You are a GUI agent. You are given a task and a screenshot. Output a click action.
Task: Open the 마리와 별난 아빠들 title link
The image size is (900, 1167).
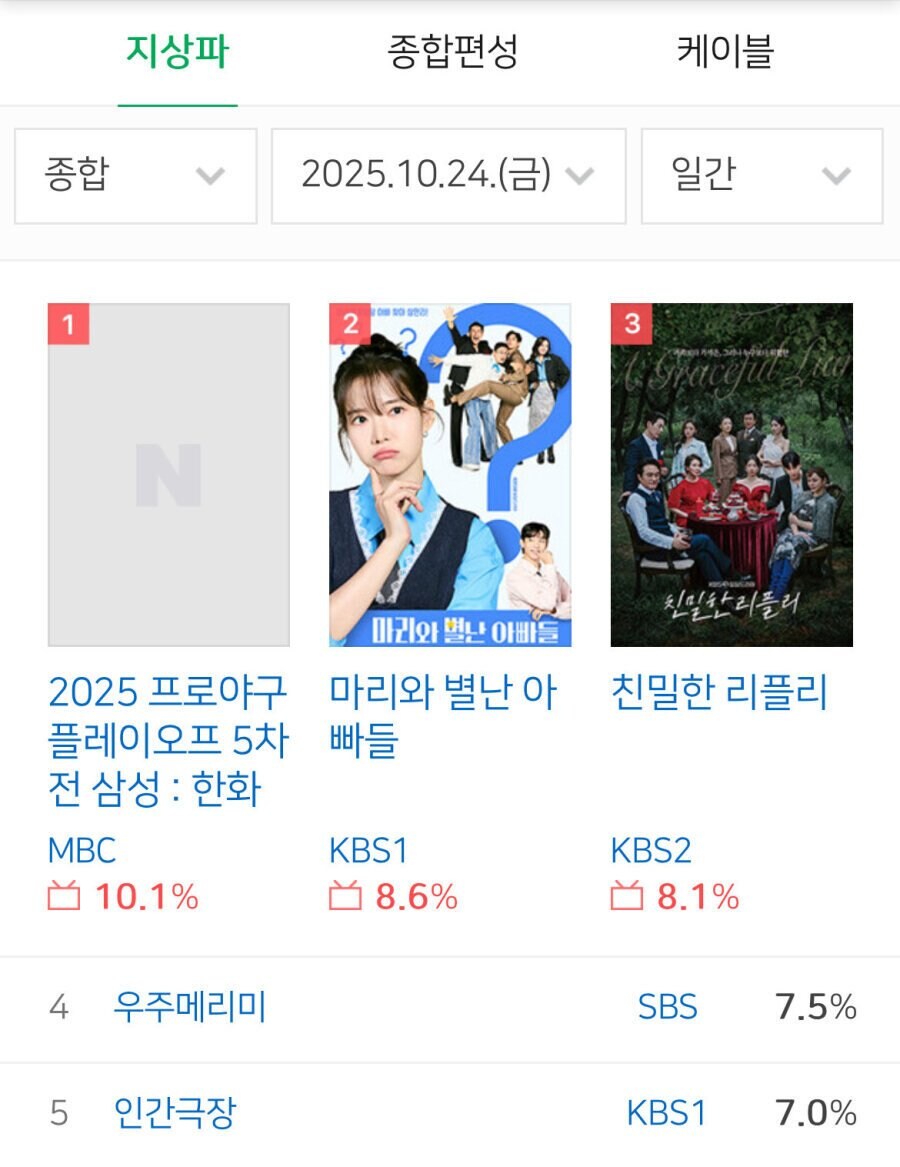coord(443,716)
